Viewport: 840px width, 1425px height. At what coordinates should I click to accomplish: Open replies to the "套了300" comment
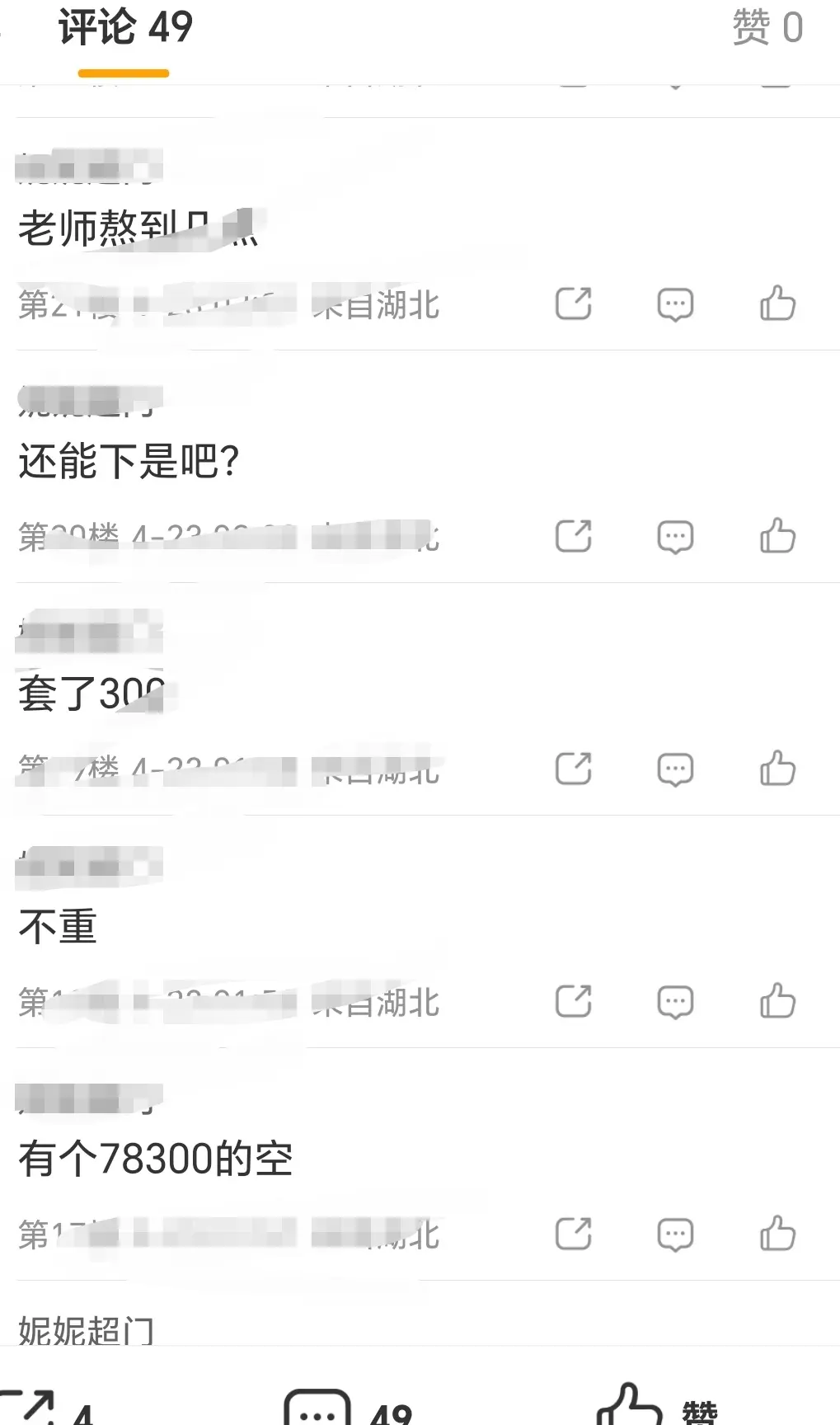tap(675, 769)
